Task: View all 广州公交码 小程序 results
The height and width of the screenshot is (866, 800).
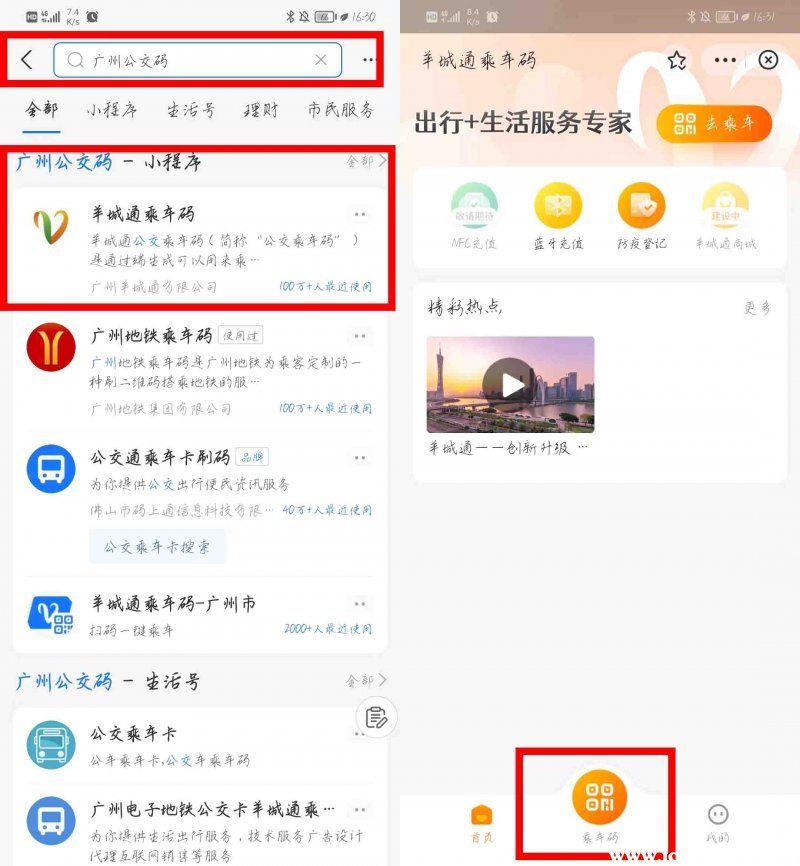Action: [x=365, y=161]
